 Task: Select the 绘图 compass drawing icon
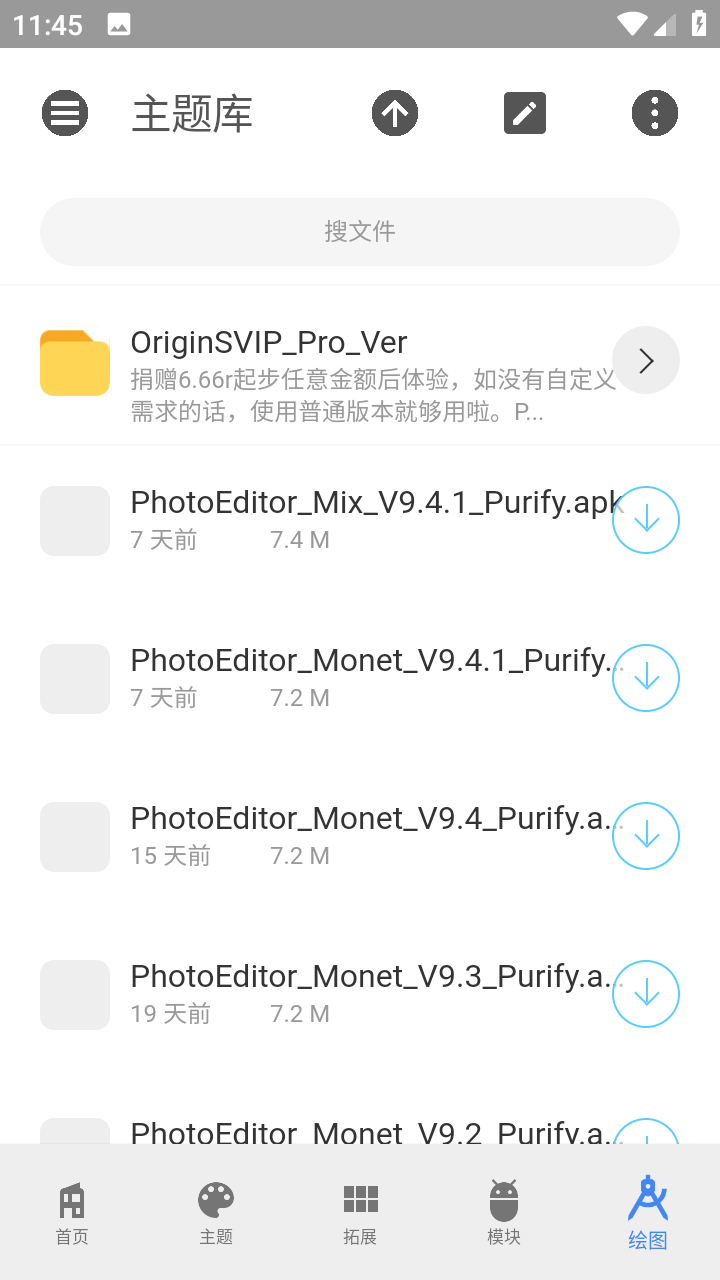(x=647, y=1197)
